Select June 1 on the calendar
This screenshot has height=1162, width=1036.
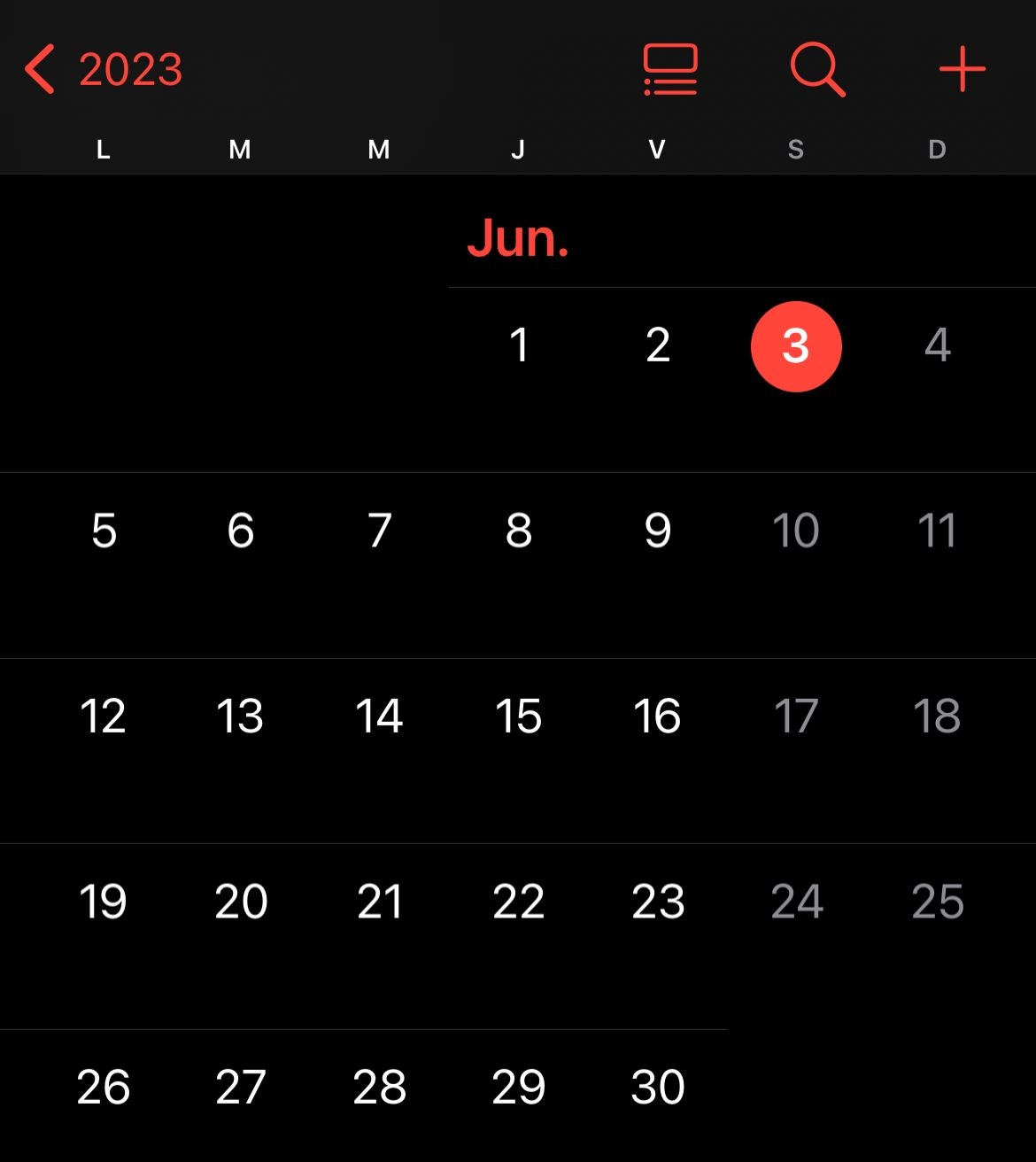point(519,346)
